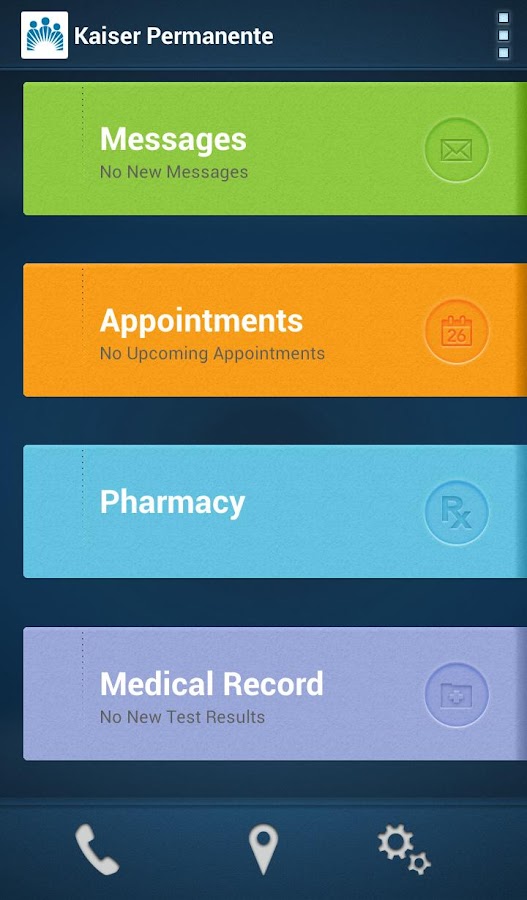The height and width of the screenshot is (900, 527).
Task: Open the settings gears icon
Action: (x=404, y=849)
